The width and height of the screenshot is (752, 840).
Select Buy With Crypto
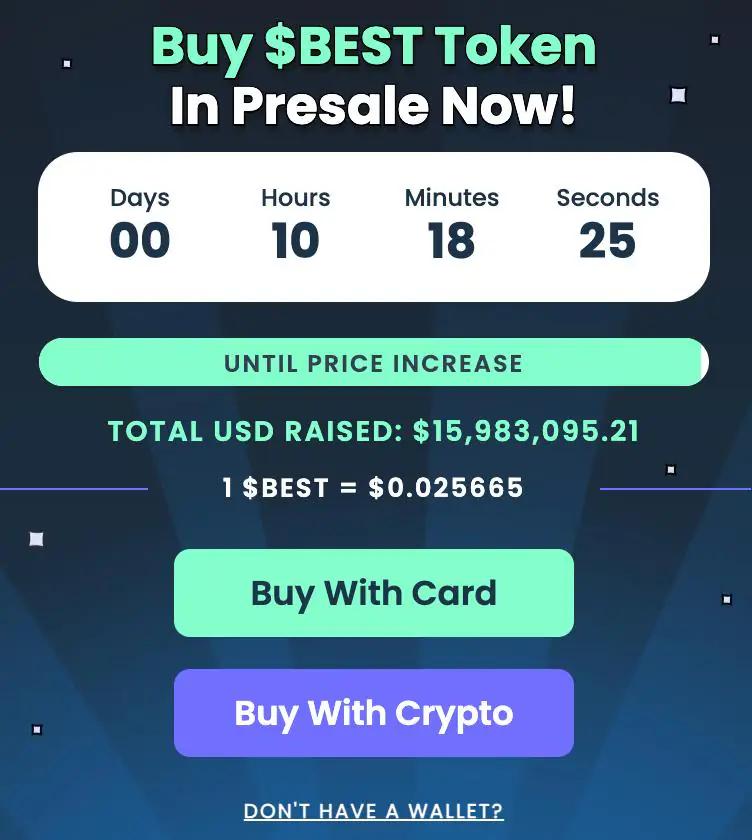373,713
